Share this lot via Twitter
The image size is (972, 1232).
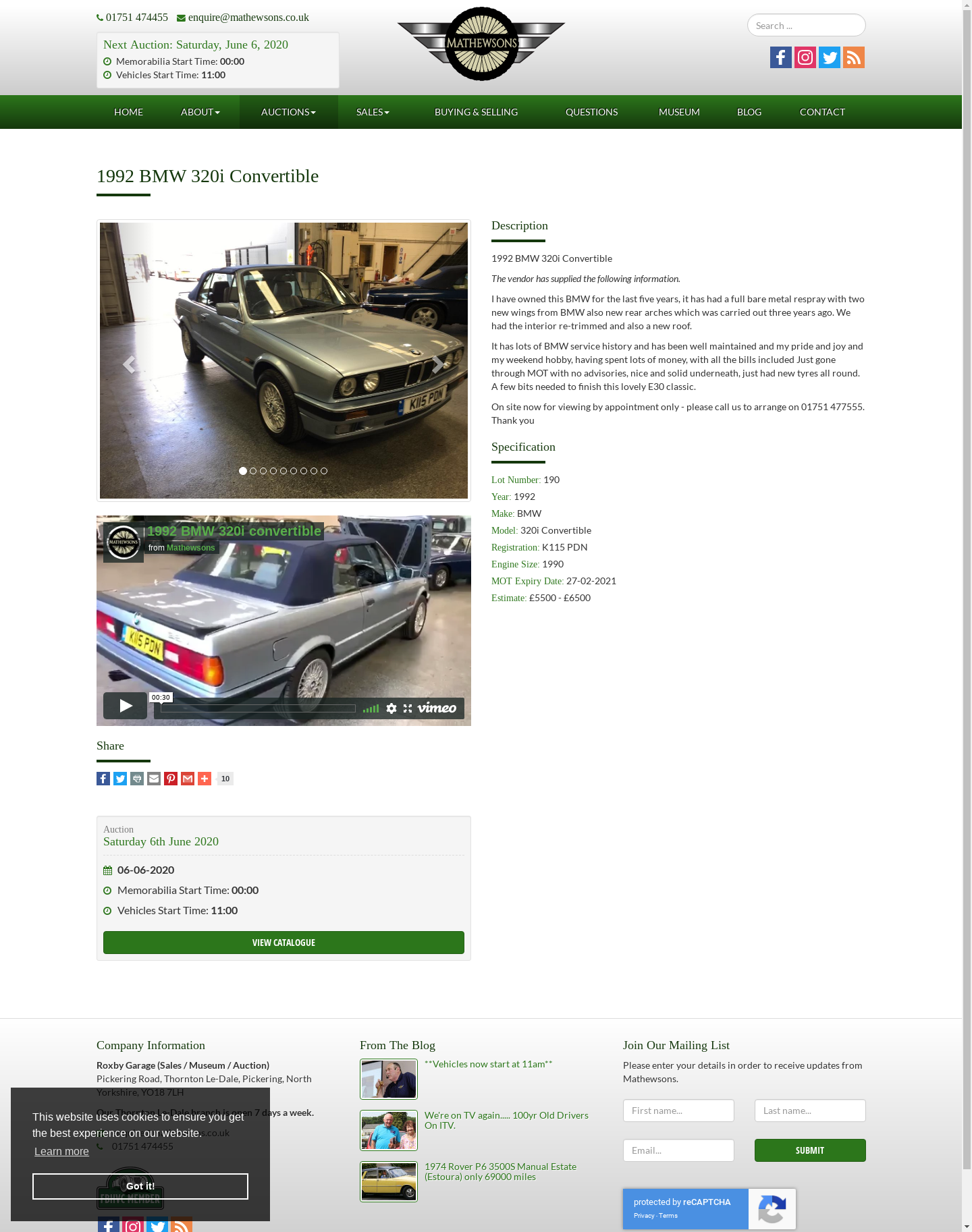[x=120, y=779]
